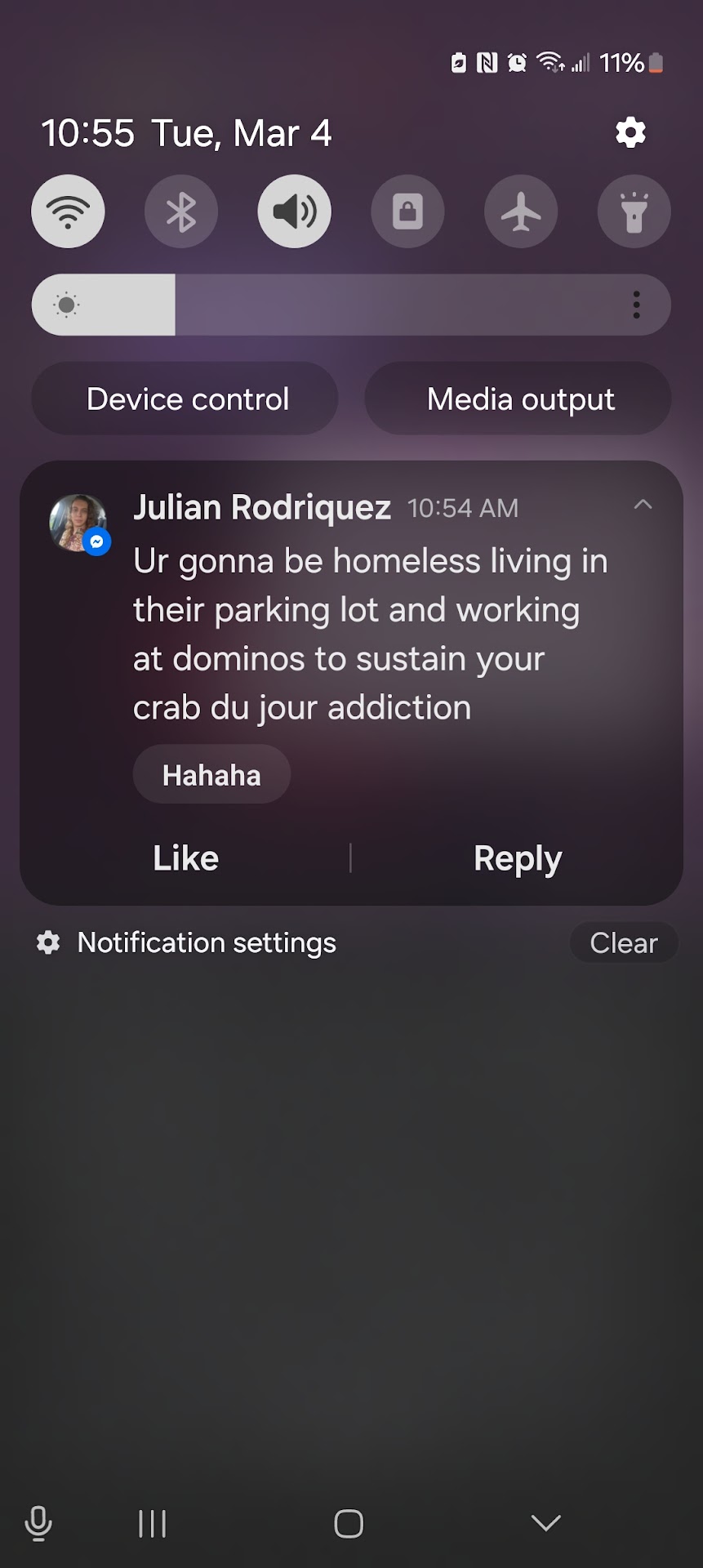Collapse Julian Rodriquez's notification
The image size is (703, 1568).
click(x=643, y=505)
